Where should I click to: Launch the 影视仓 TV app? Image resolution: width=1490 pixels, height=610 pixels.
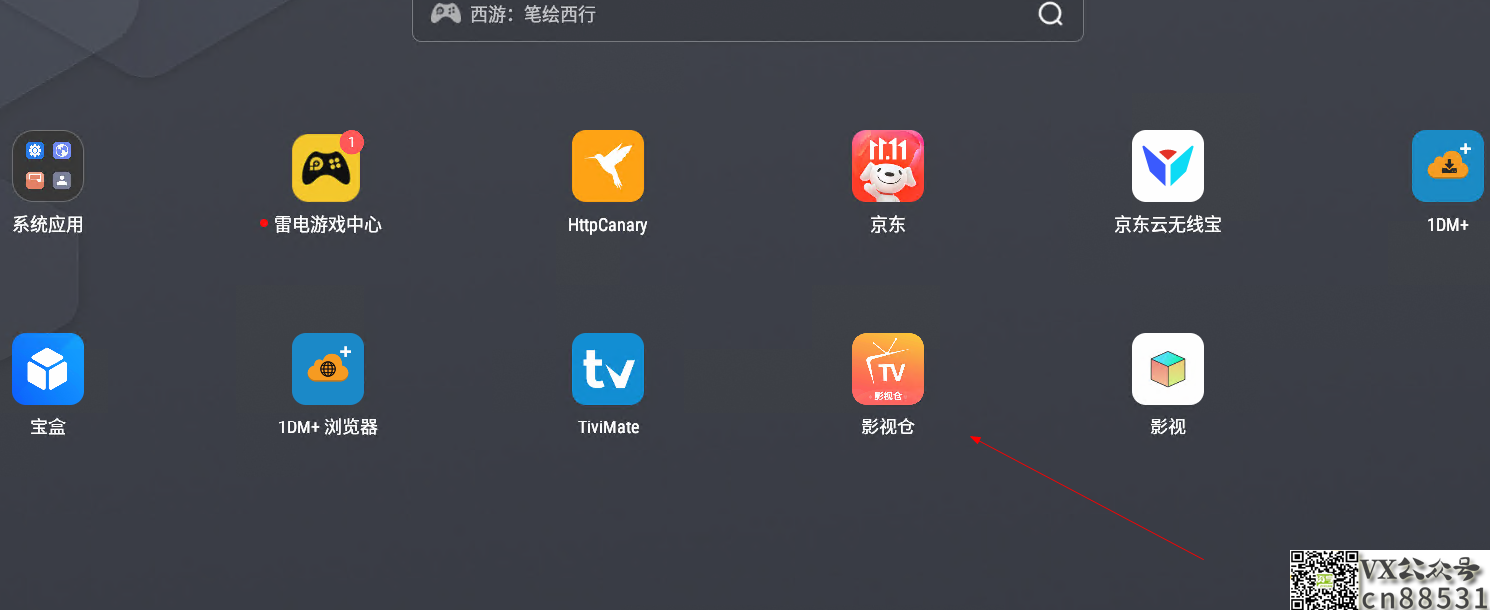coord(888,369)
